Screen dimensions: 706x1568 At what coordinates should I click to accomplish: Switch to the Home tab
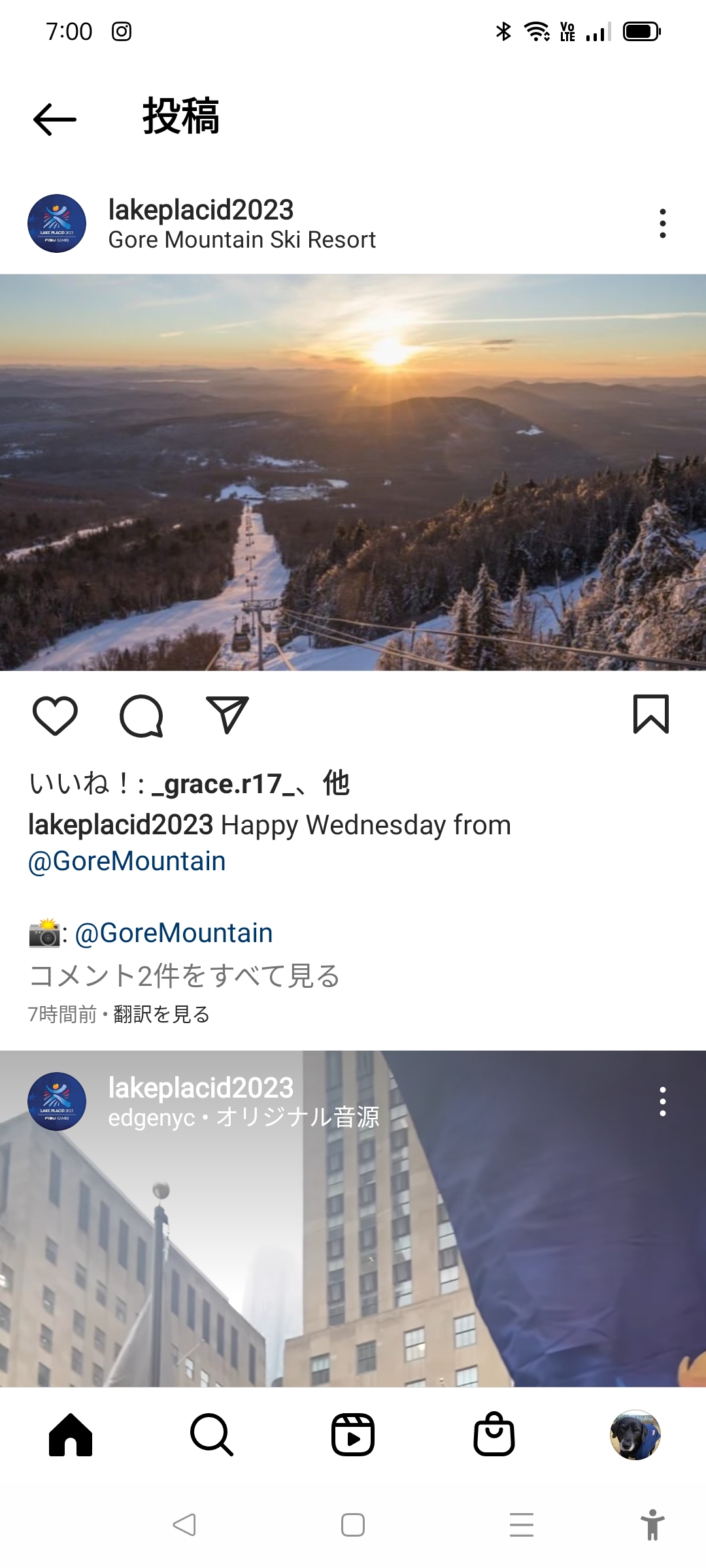71,1435
